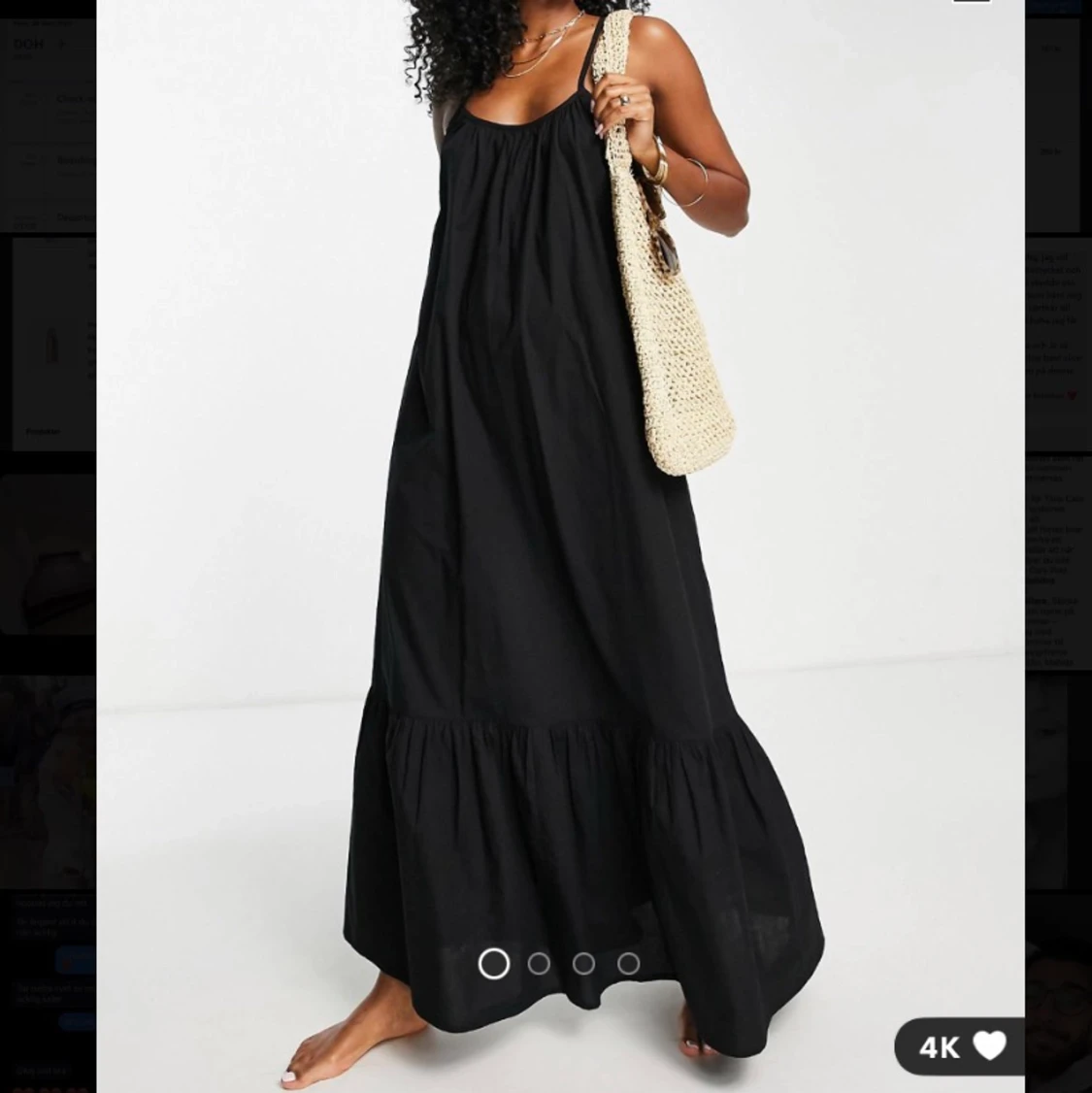Select the third page indicator dot

click(x=583, y=964)
